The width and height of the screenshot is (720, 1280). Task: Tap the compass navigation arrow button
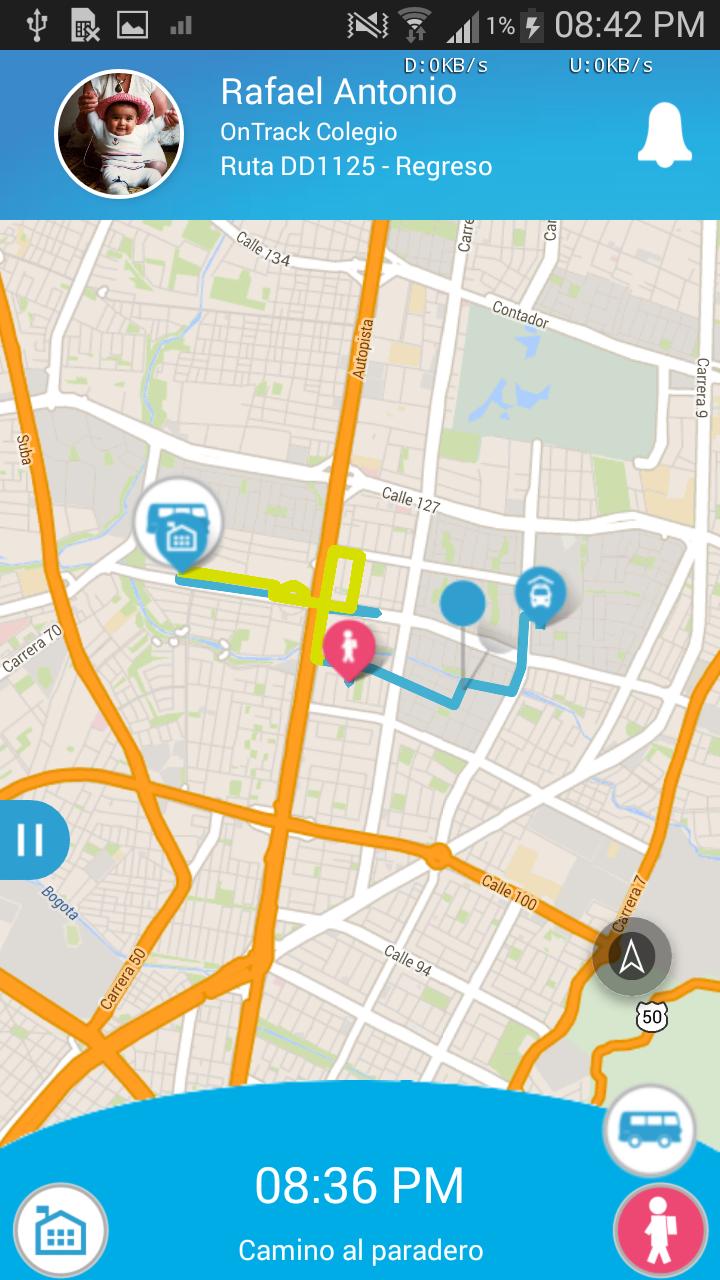631,957
